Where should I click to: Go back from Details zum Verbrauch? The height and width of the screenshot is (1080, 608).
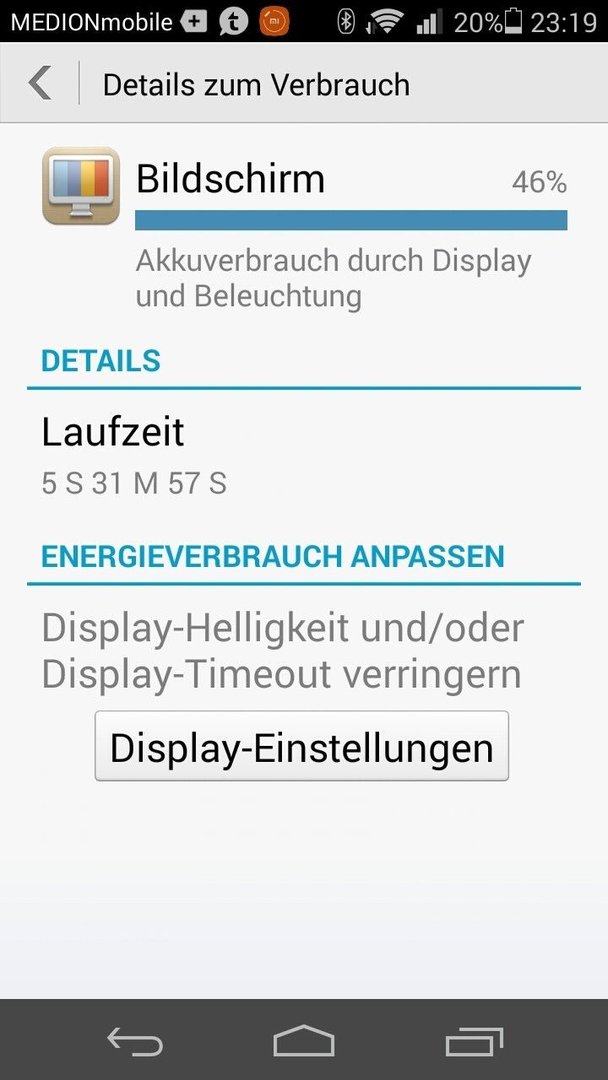[x=40, y=83]
